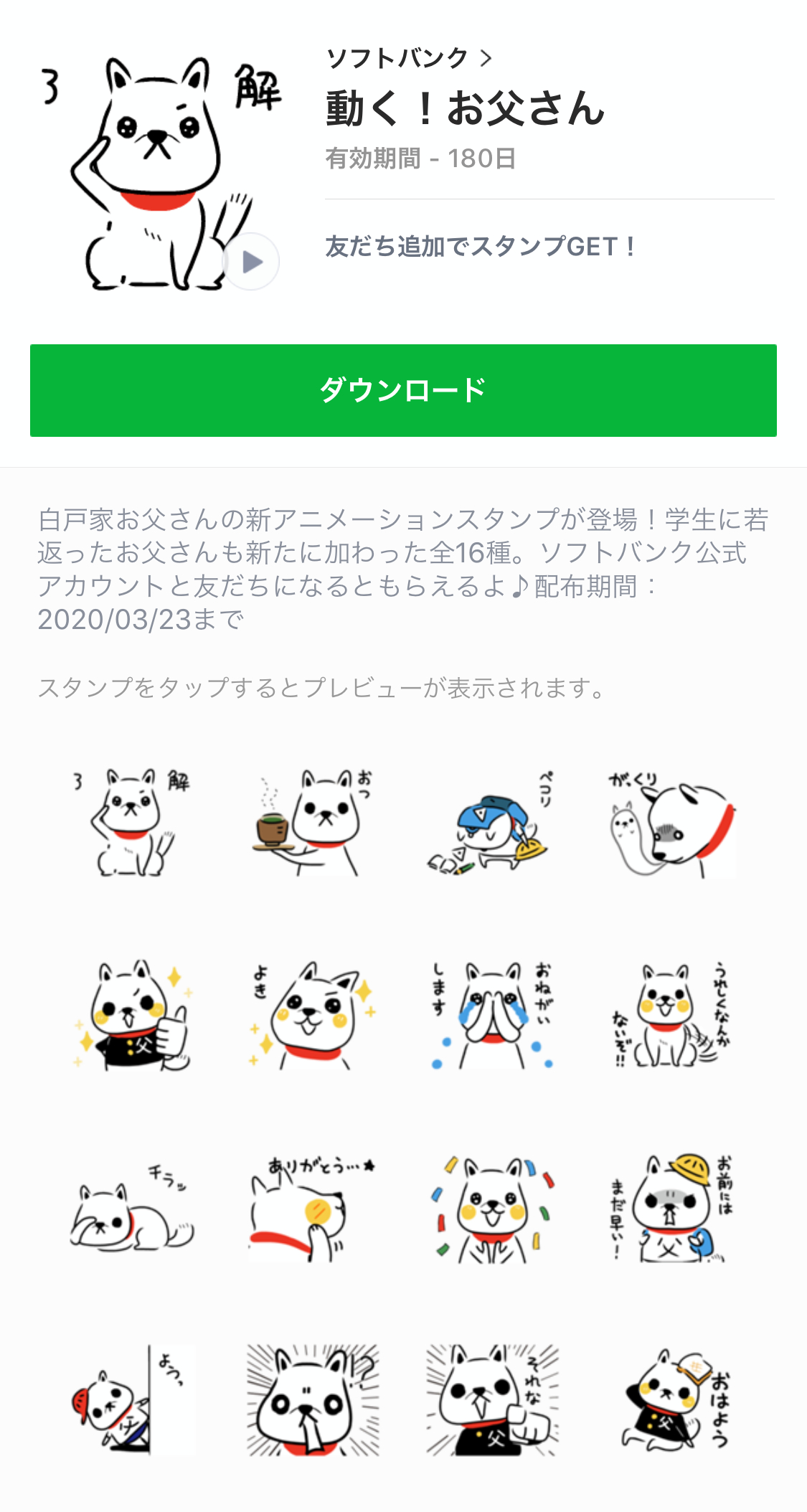Preview the 了解 sticker in the grid
The image size is (807, 1512).
[x=133, y=822]
